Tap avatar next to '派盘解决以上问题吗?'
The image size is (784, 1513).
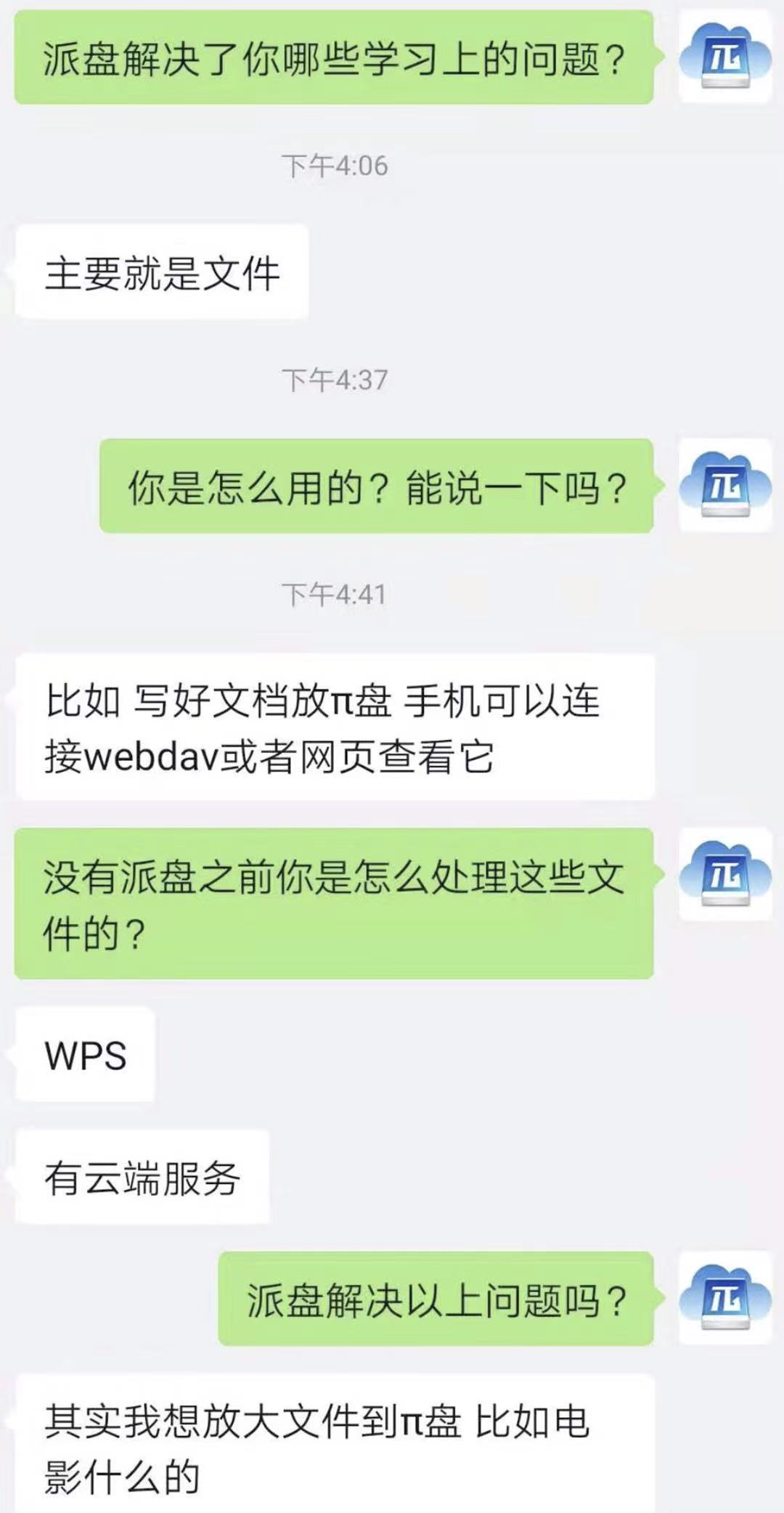[724, 1298]
